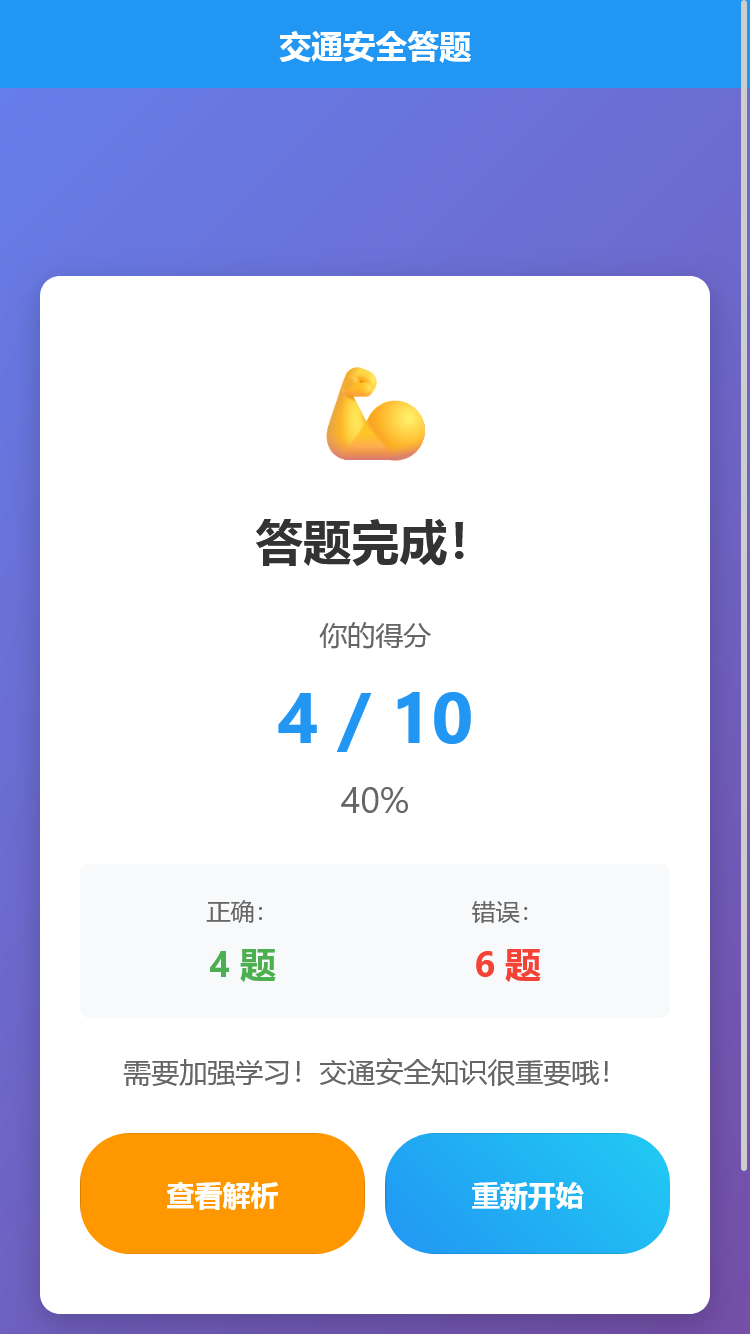752x1336 pixels.
Task: Click the 答题完成! completion heading
Action: 376,540
